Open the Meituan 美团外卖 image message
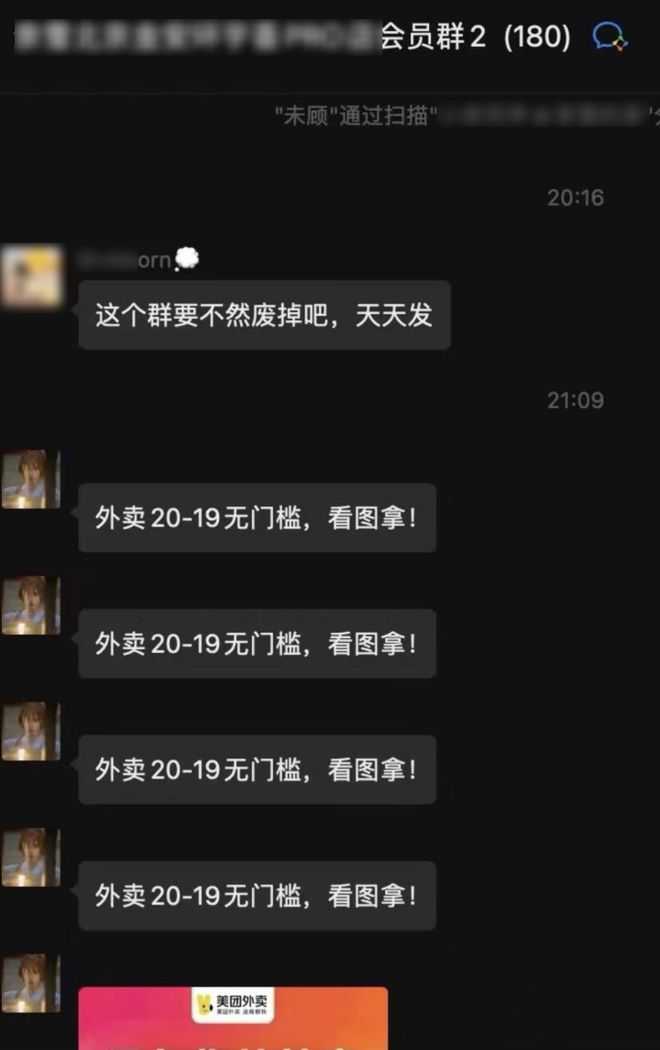The width and height of the screenshot is (660, 1050). [x=233, y=1018]
